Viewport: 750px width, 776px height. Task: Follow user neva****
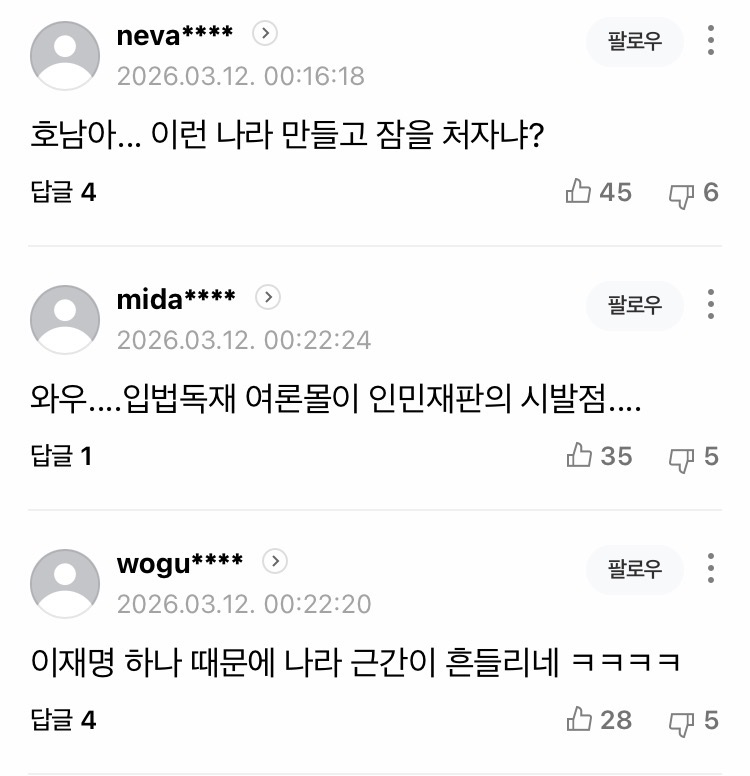click(635, 41)
